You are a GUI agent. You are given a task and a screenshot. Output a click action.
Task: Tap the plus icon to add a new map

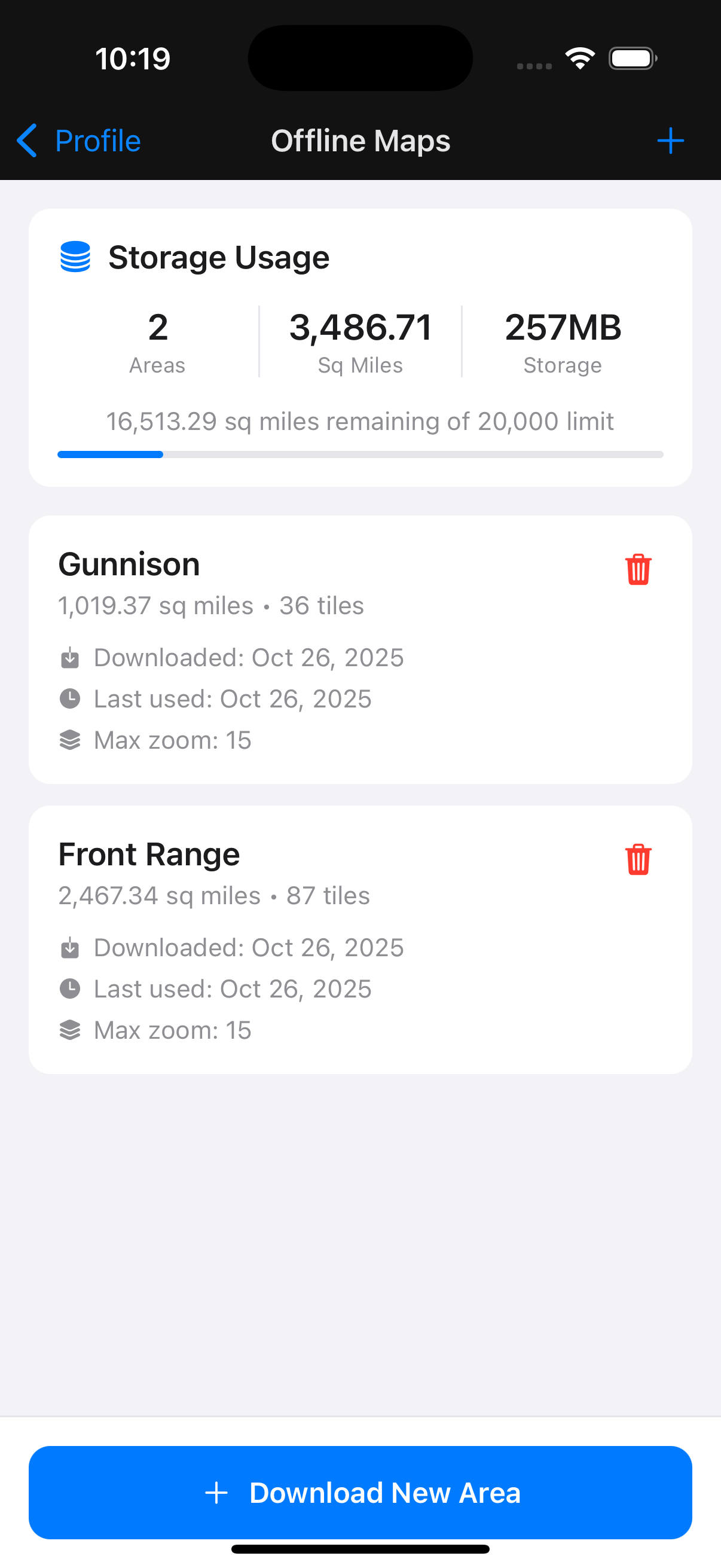[670, 140]
